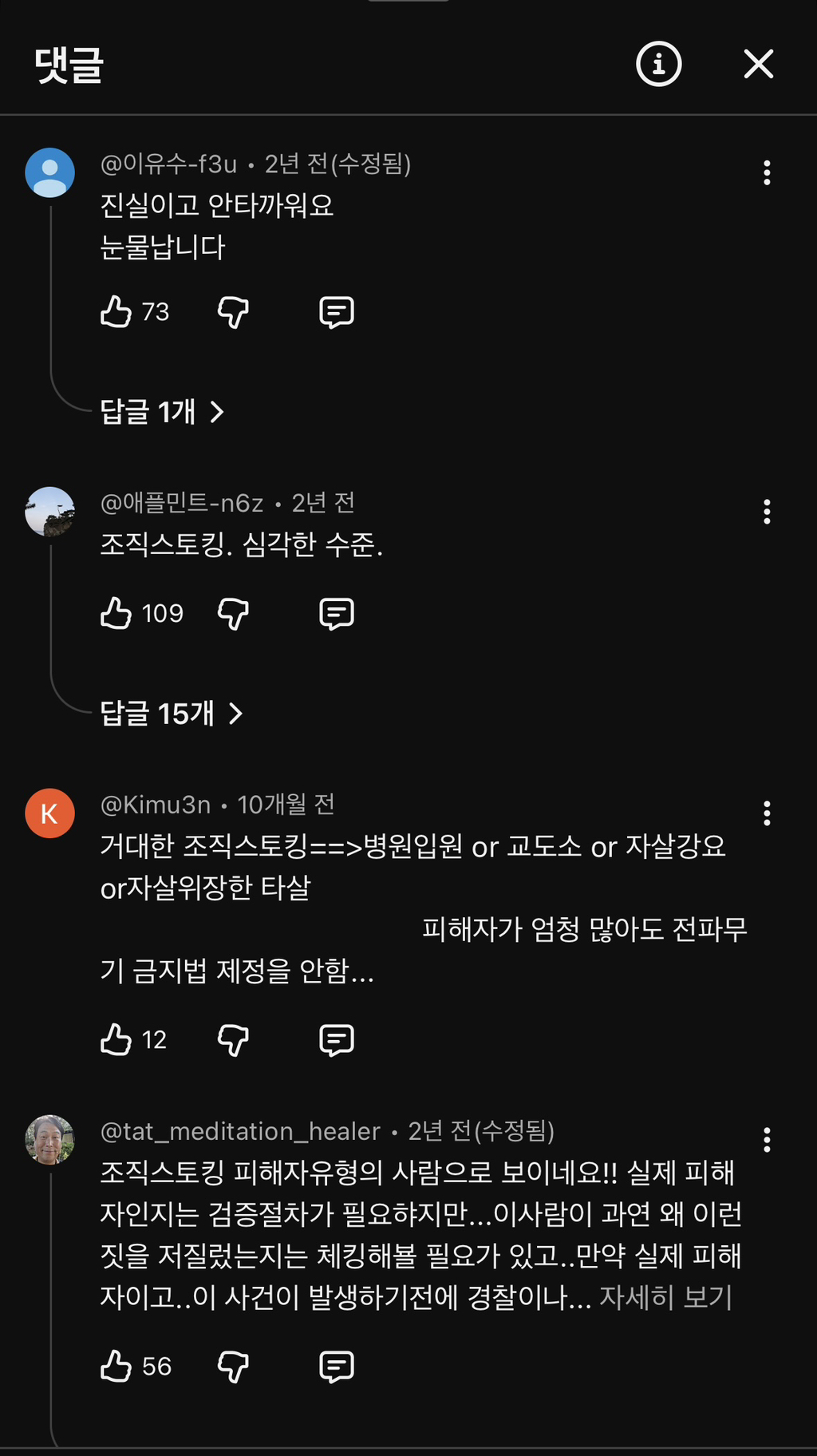
Task: Dislike @애플민트-n6z's comment
Action: click(232, 613)
